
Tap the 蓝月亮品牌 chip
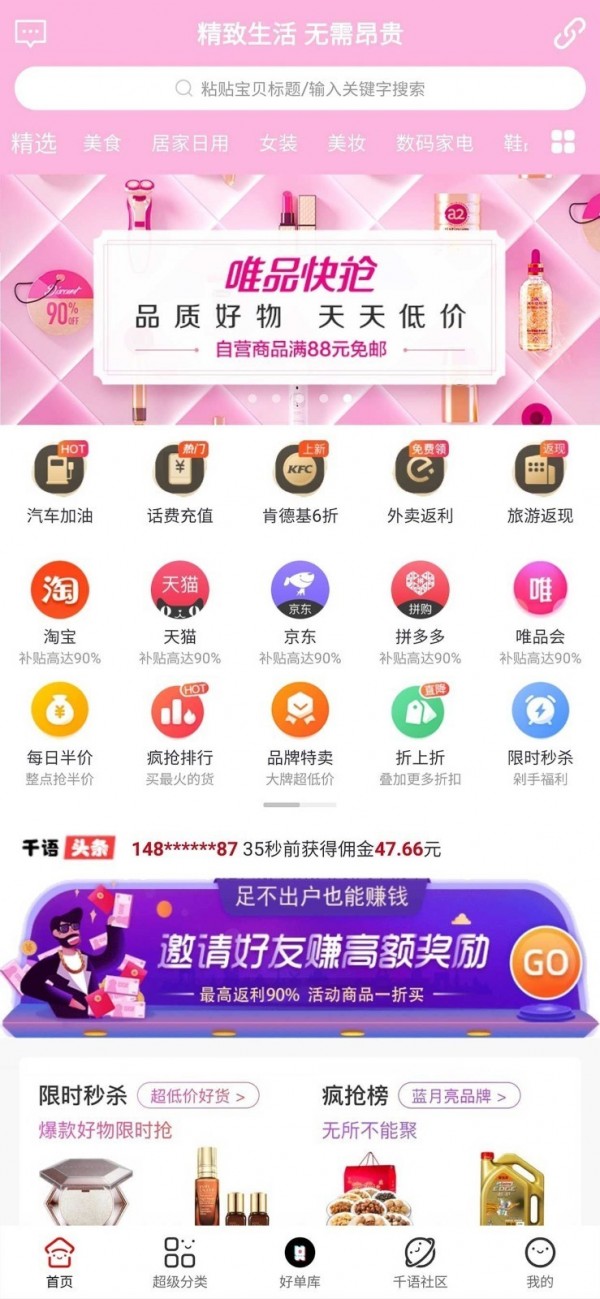click(459, 1096)
